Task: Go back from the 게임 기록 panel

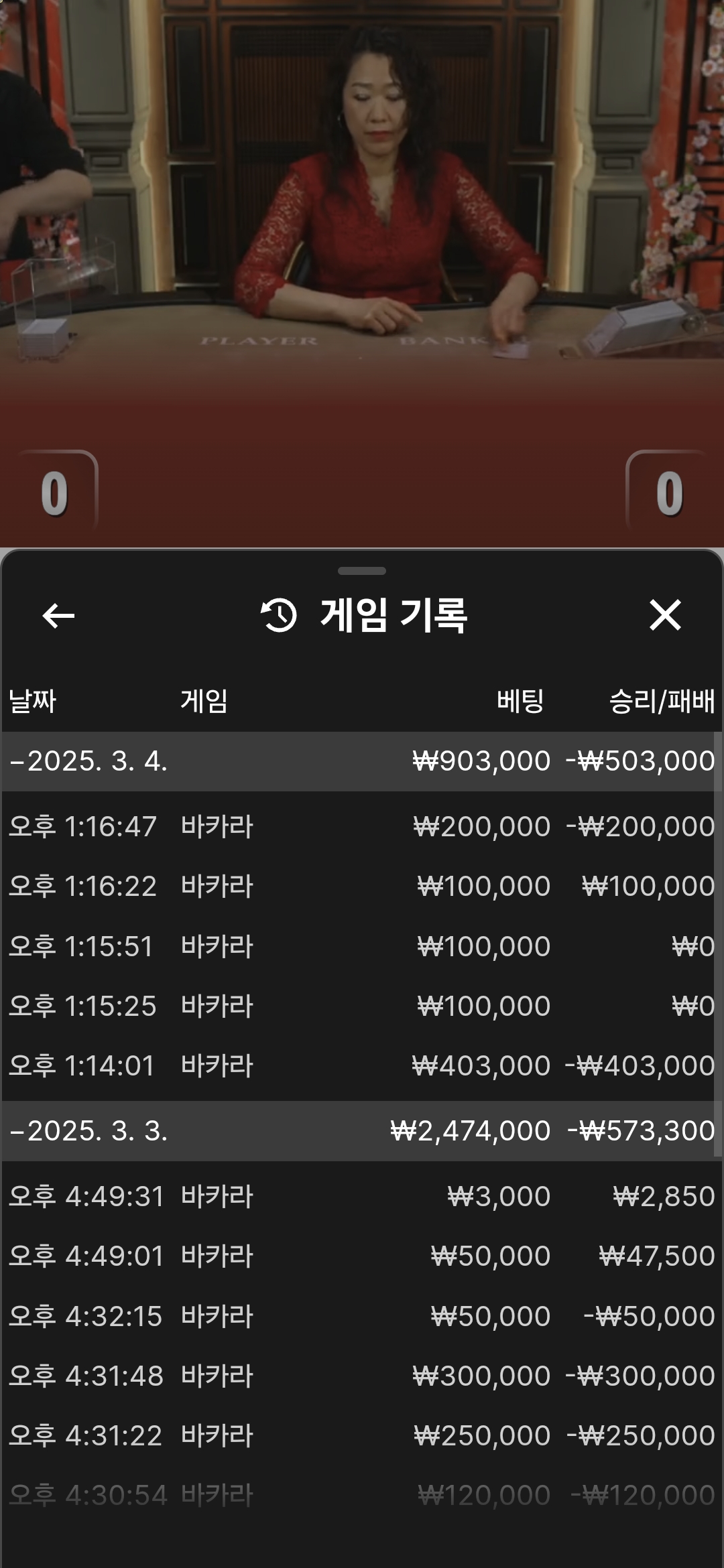Action: coord(58,615)
